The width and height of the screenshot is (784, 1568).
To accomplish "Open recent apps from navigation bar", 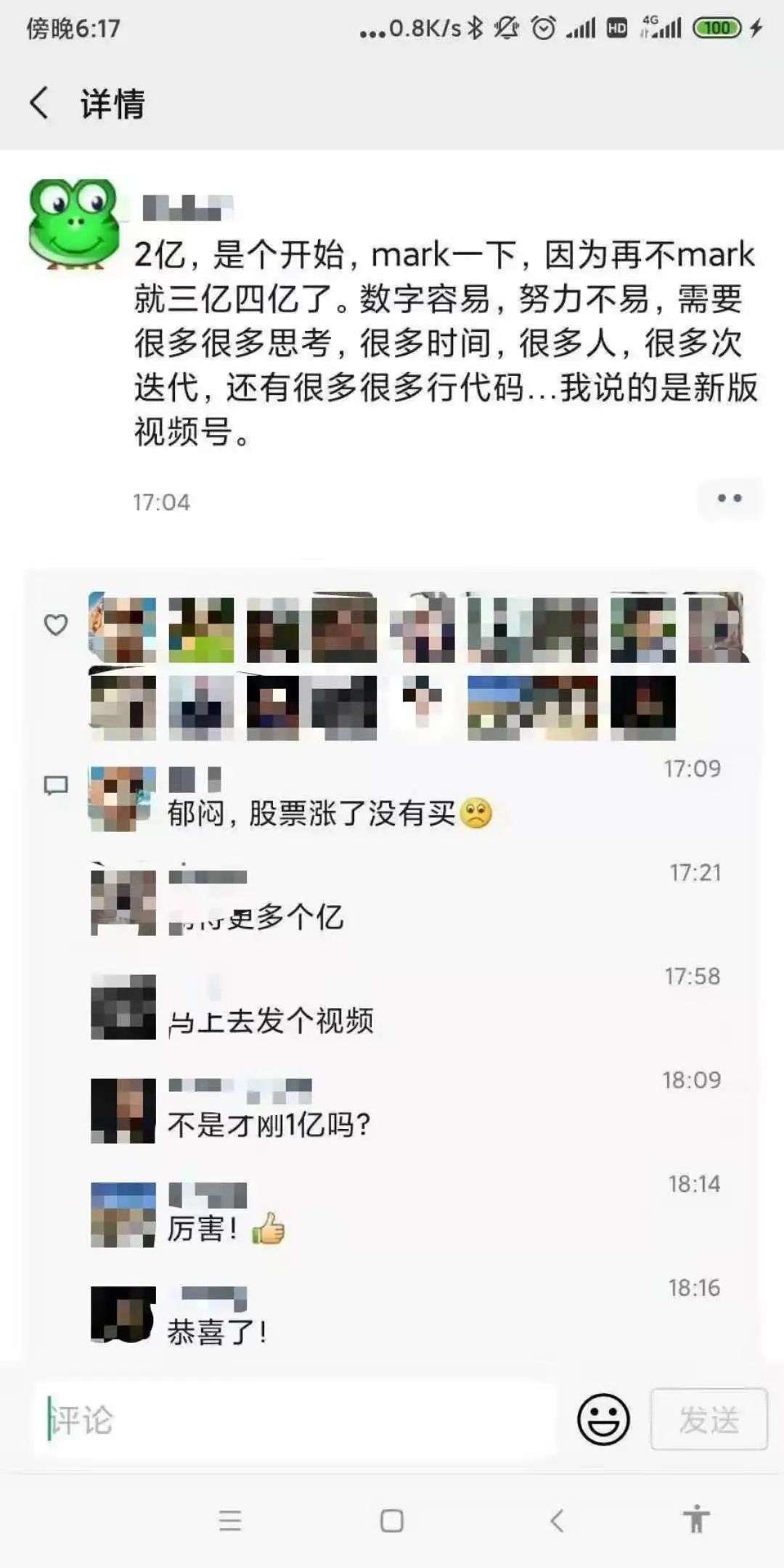I will click(230, 1520).
